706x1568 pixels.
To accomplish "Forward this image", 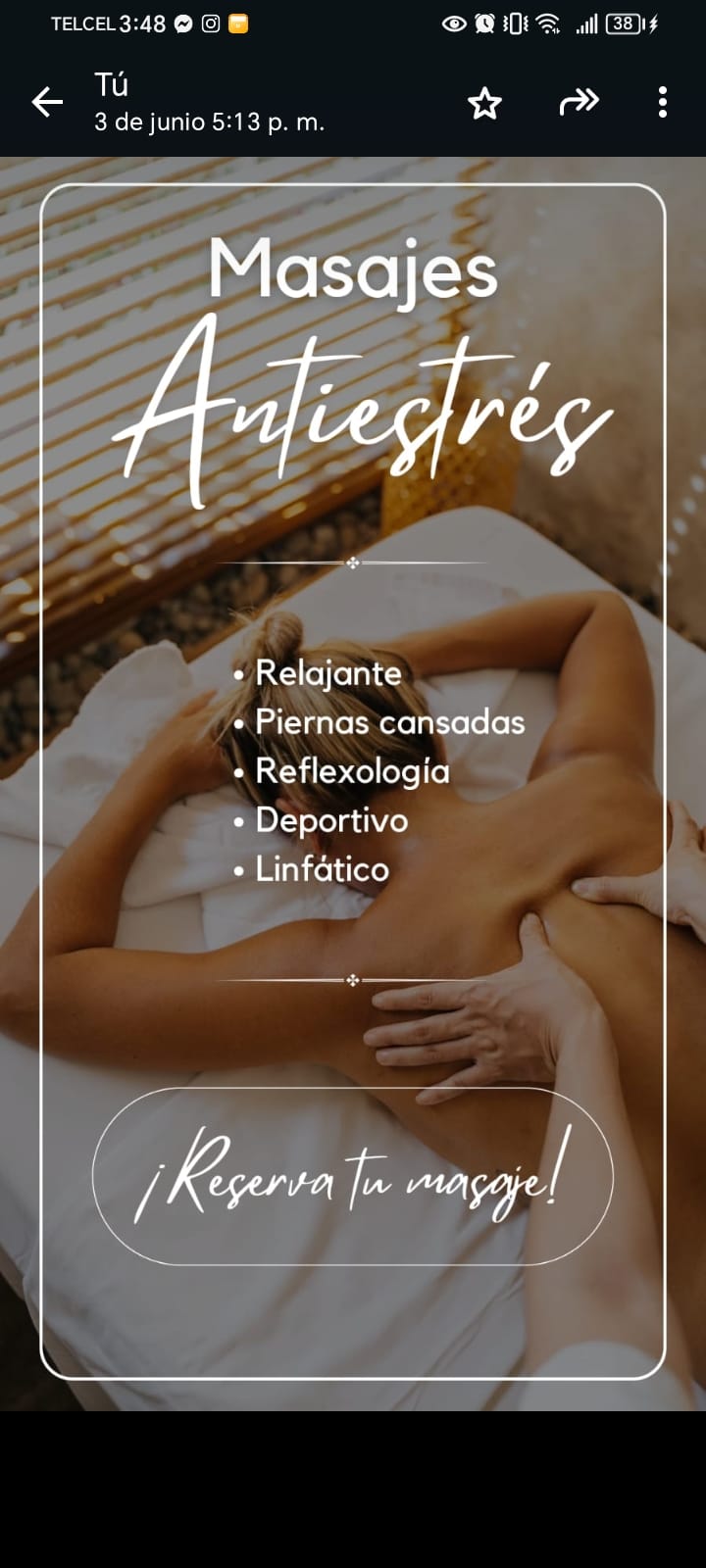I will coord(579,102).
